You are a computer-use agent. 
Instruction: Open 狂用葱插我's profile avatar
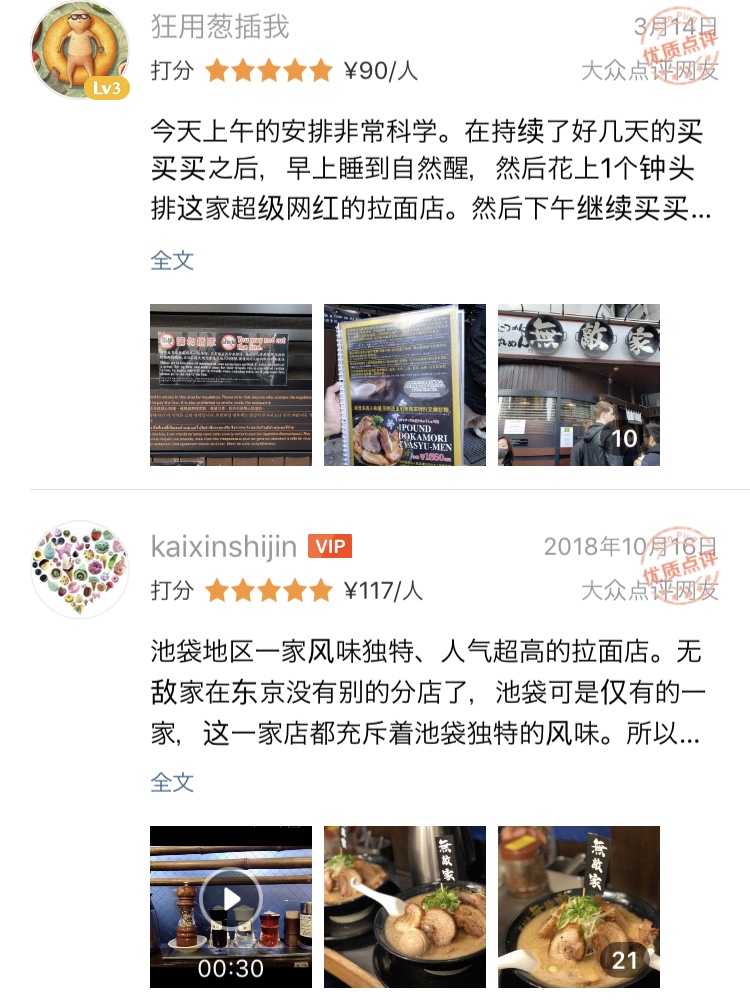[80, 51]
